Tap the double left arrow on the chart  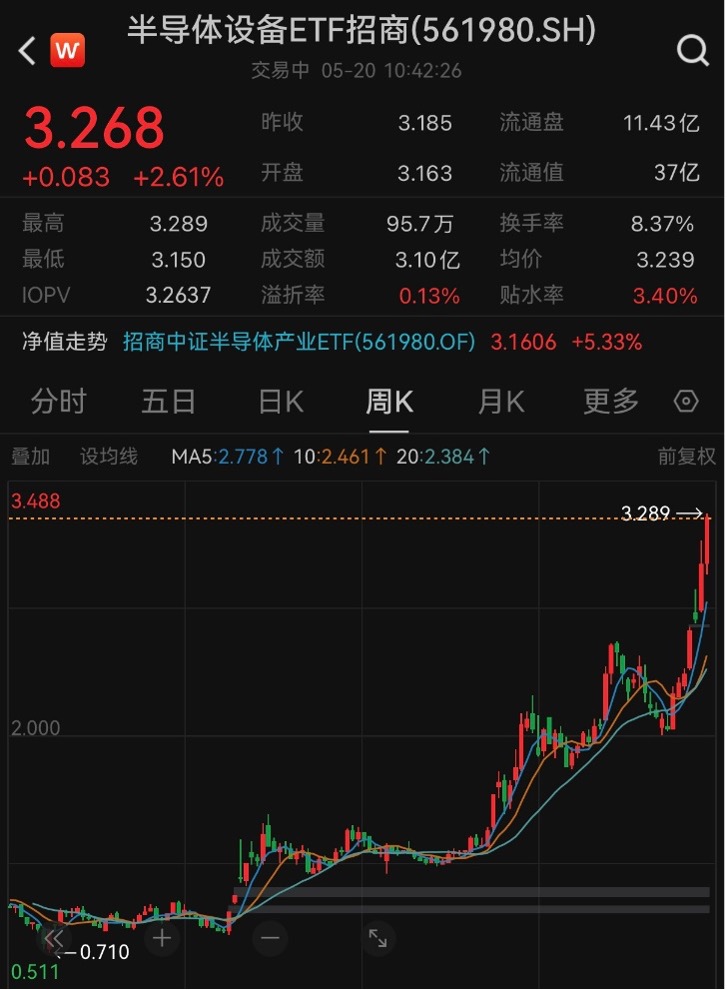tap(53, 938)
